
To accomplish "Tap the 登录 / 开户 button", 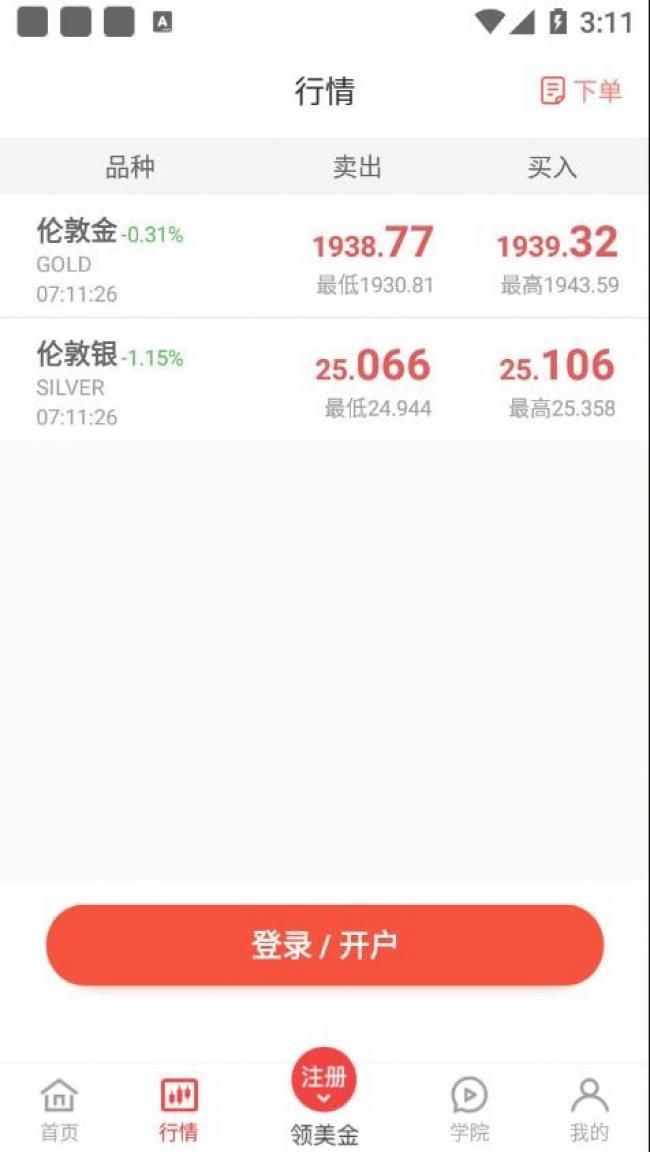I will click(325, 945).
